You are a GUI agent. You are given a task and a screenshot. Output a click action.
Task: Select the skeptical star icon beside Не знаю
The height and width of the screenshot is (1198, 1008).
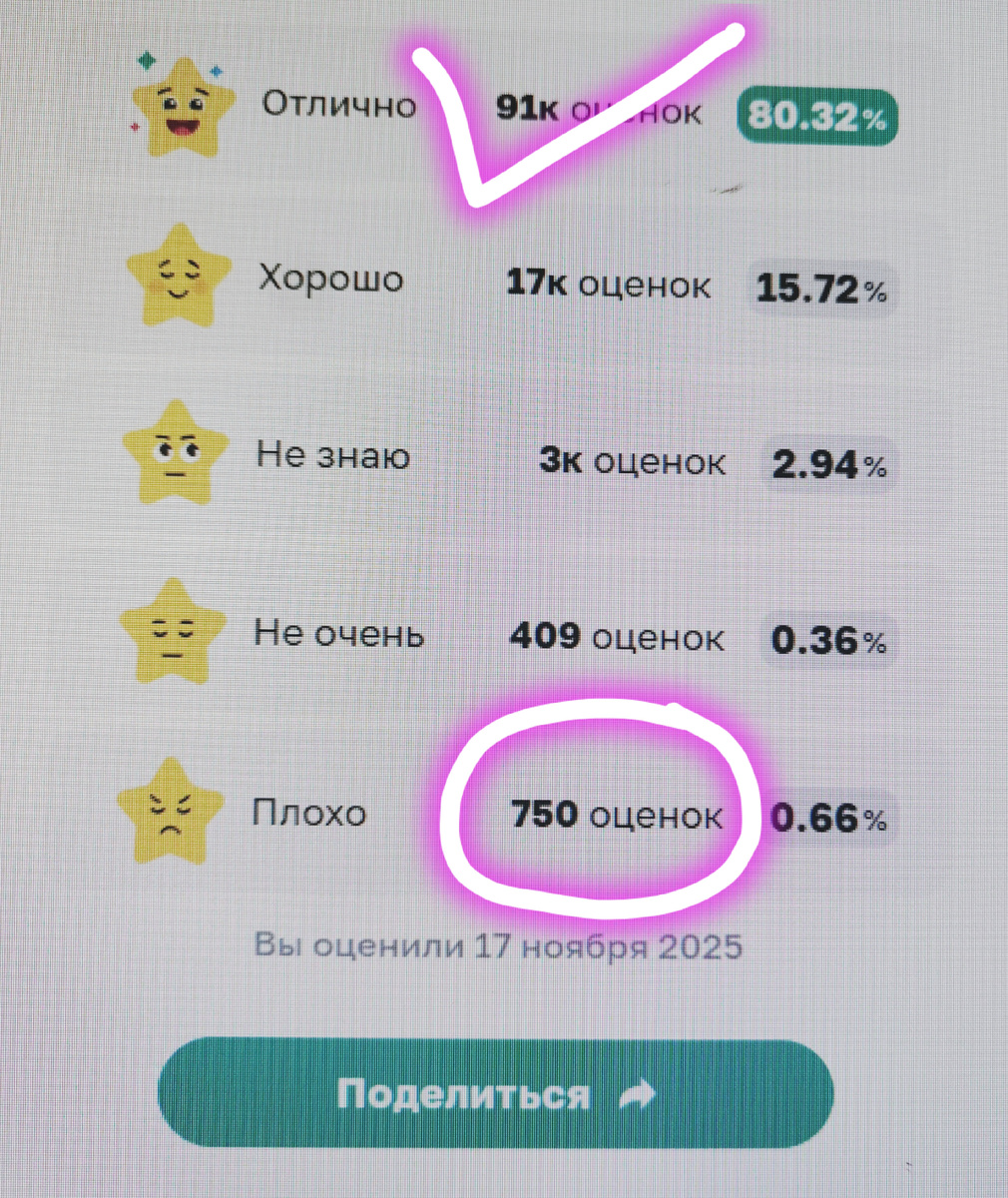point(176,454)
